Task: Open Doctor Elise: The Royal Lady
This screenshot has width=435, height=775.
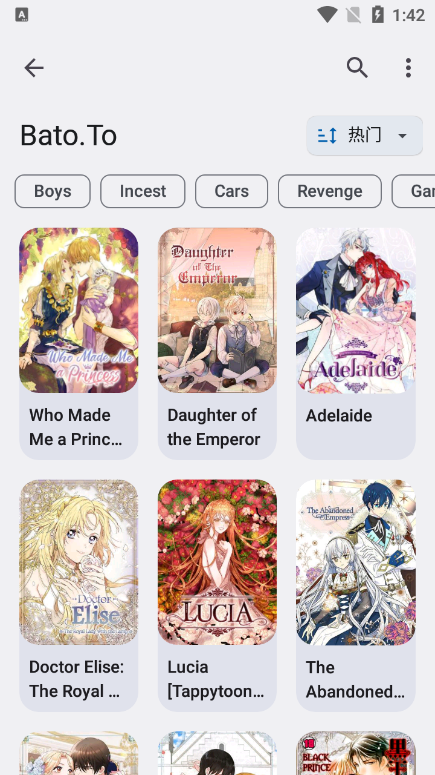Action: (x=79, y=596)
